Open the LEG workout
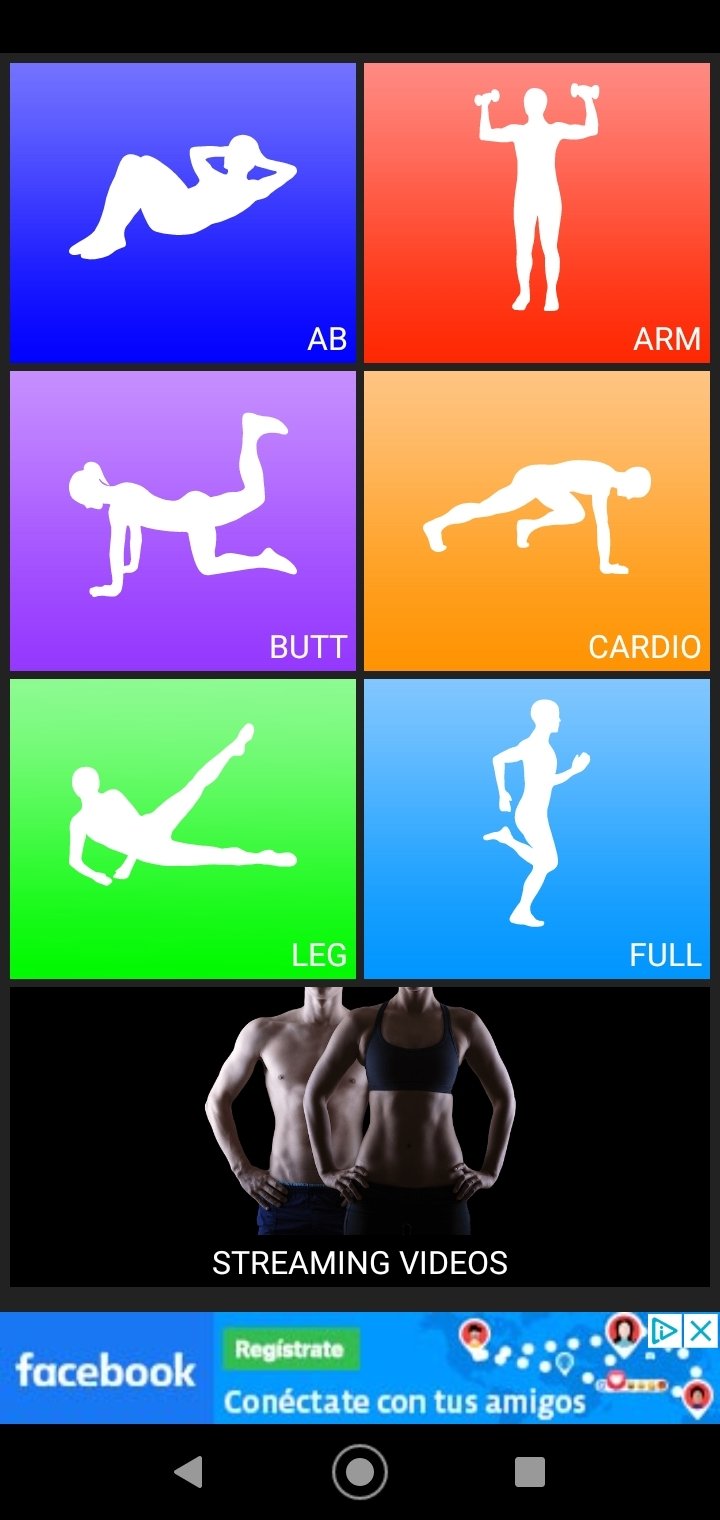Viewport: 720px width, 1520px height. [x=183, y=828]
